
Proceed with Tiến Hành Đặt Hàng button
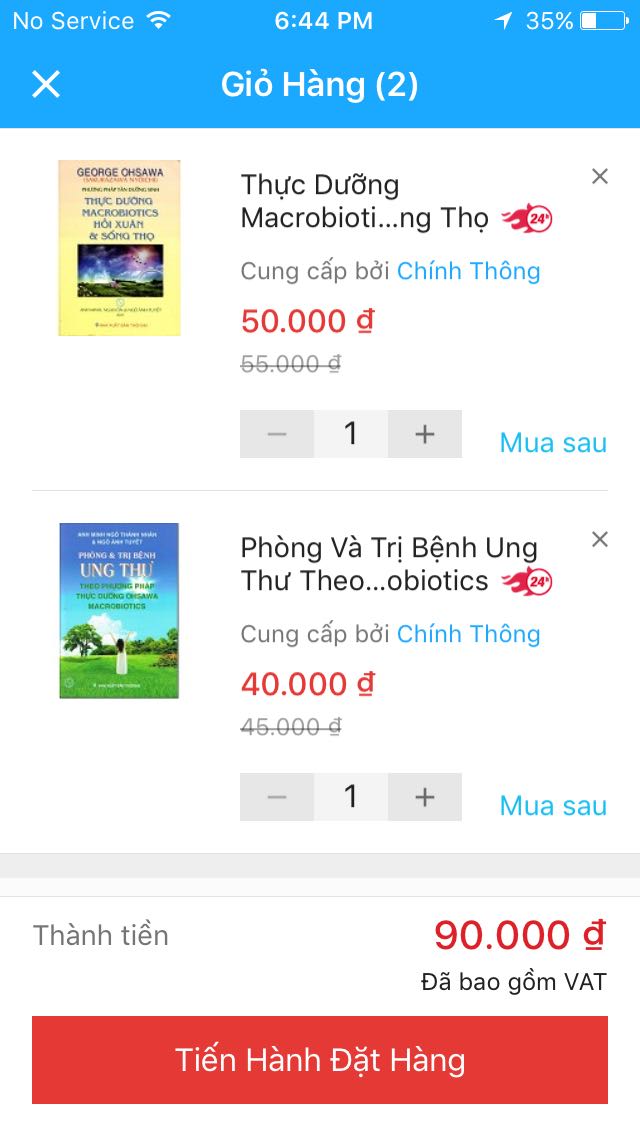[x=320, y=1060]
